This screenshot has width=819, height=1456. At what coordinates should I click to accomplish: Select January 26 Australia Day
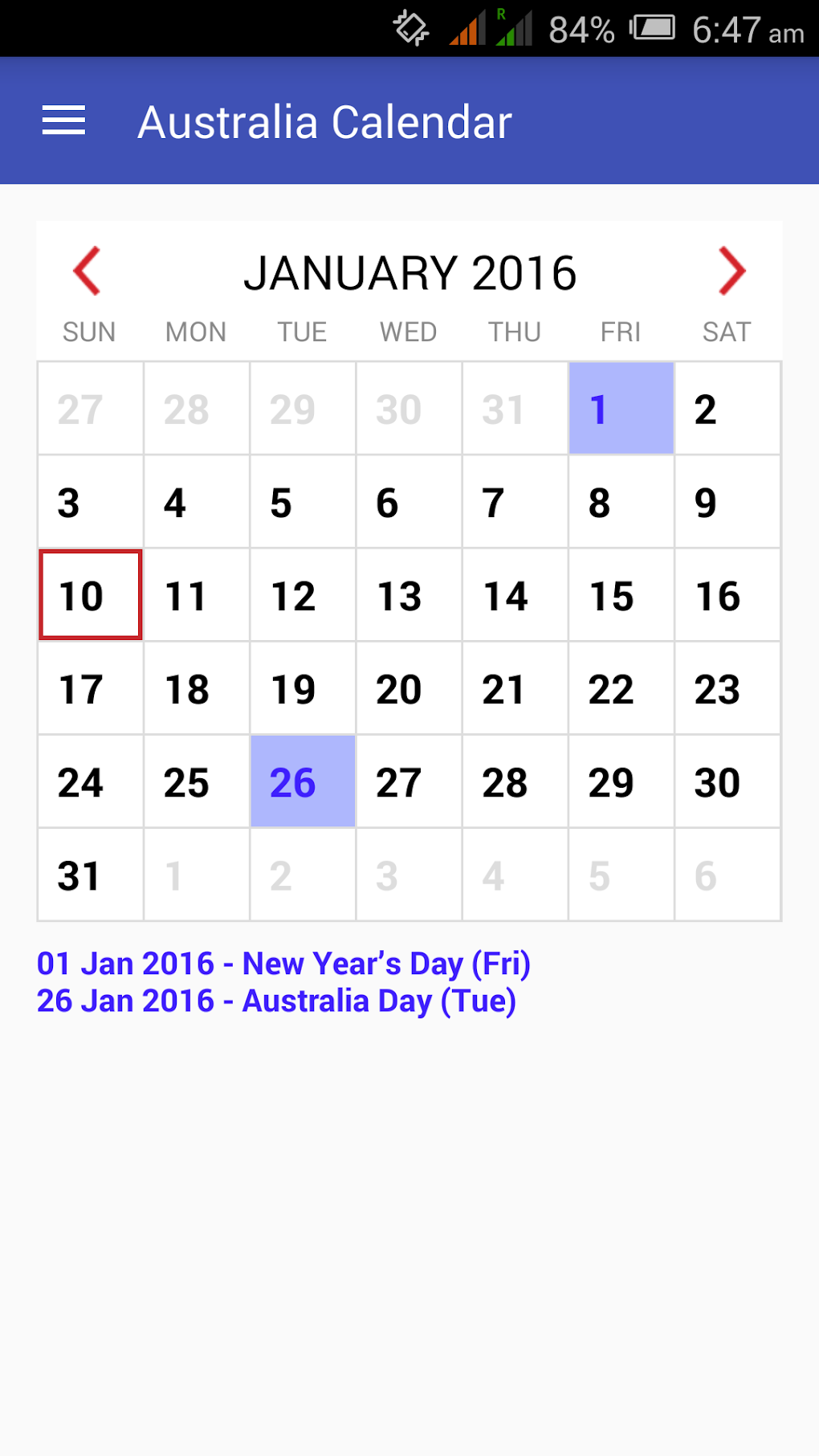coord(303,781)
